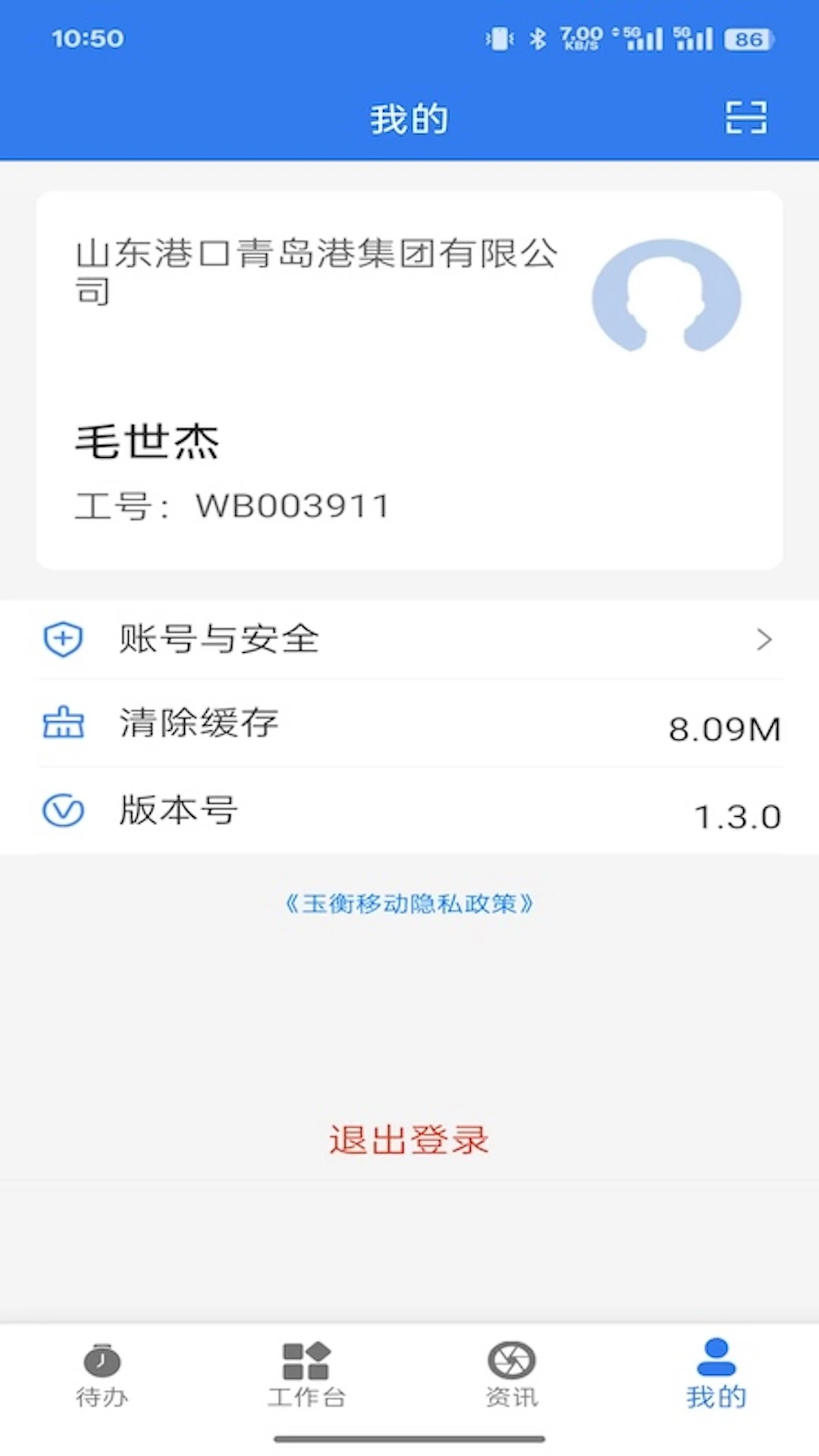This screenshot has width=819, height=1456.
Task: Tap the version number 1.3.0
Action: (x=738, y=815)
